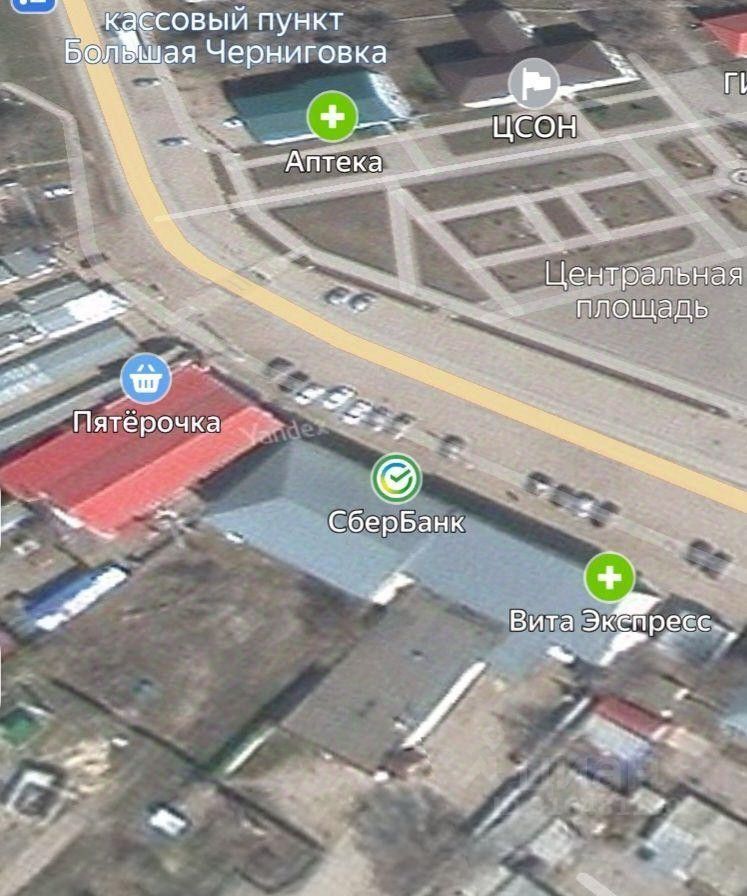Open the Пятёрочка store marker
The image size is (747, 896).
pos(146,380)
